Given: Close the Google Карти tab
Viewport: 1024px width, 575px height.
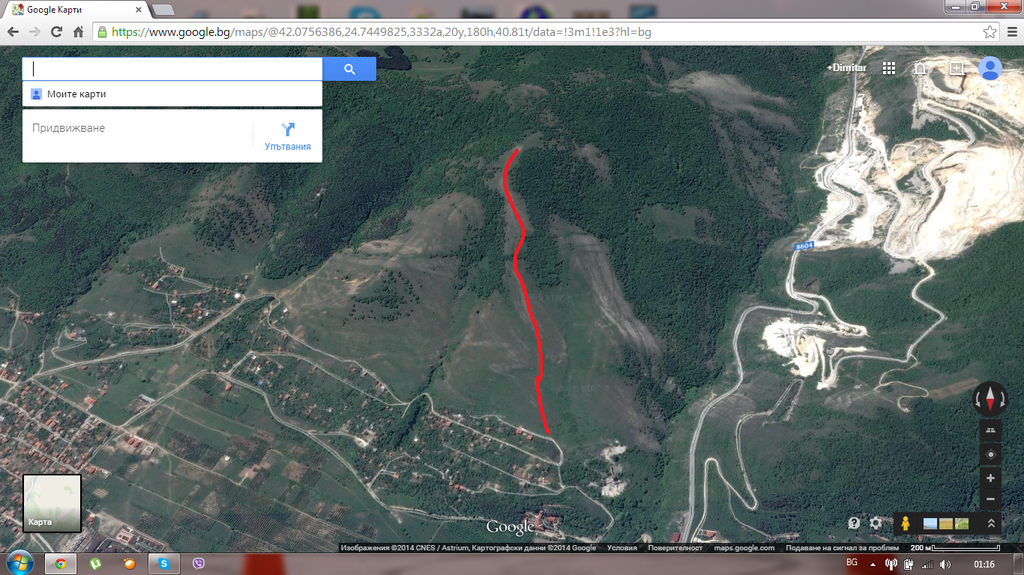Looking at the screenshot, I should pos(138,10).
